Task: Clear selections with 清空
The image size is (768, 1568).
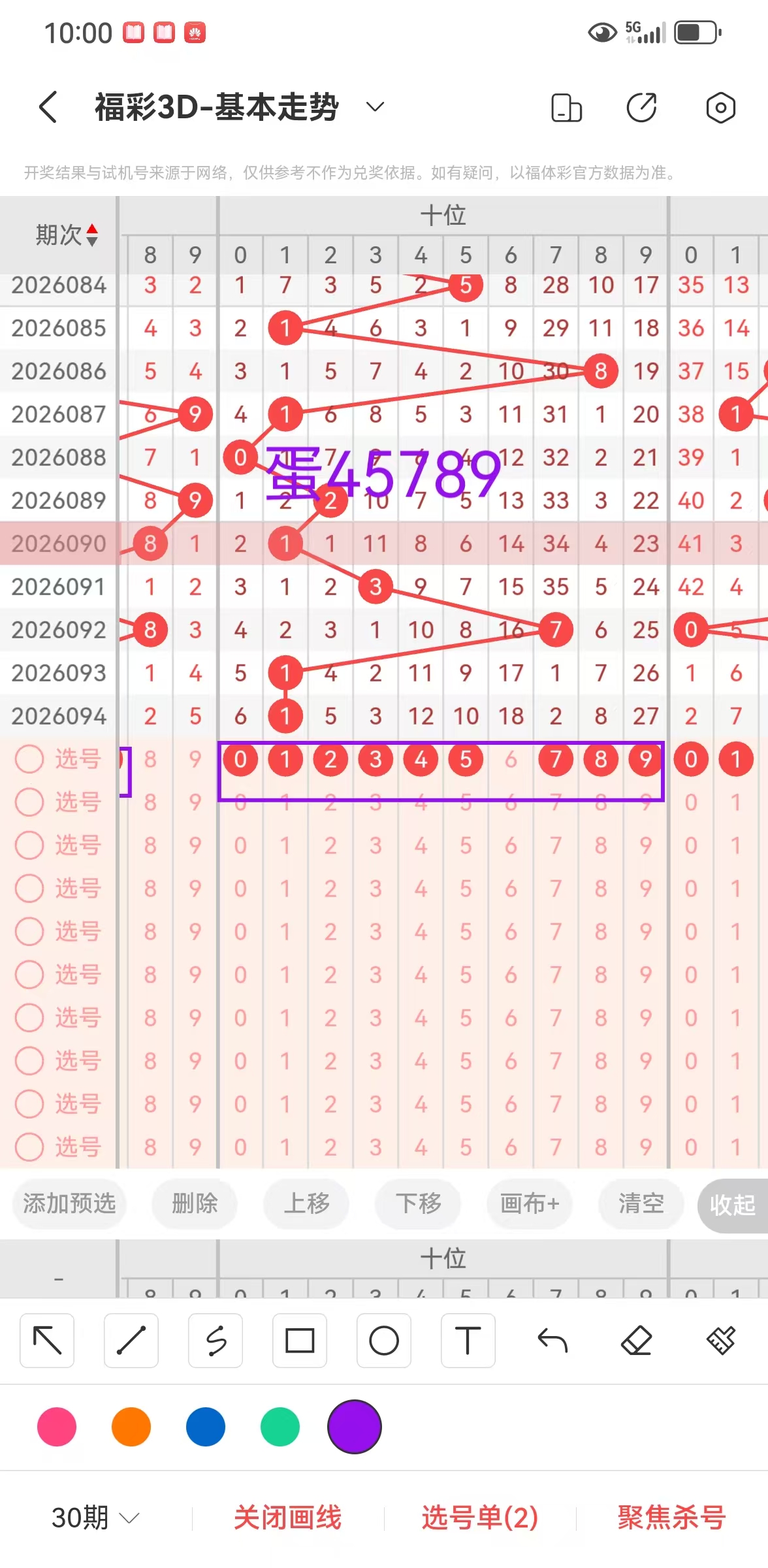Action: (641, 1203)
